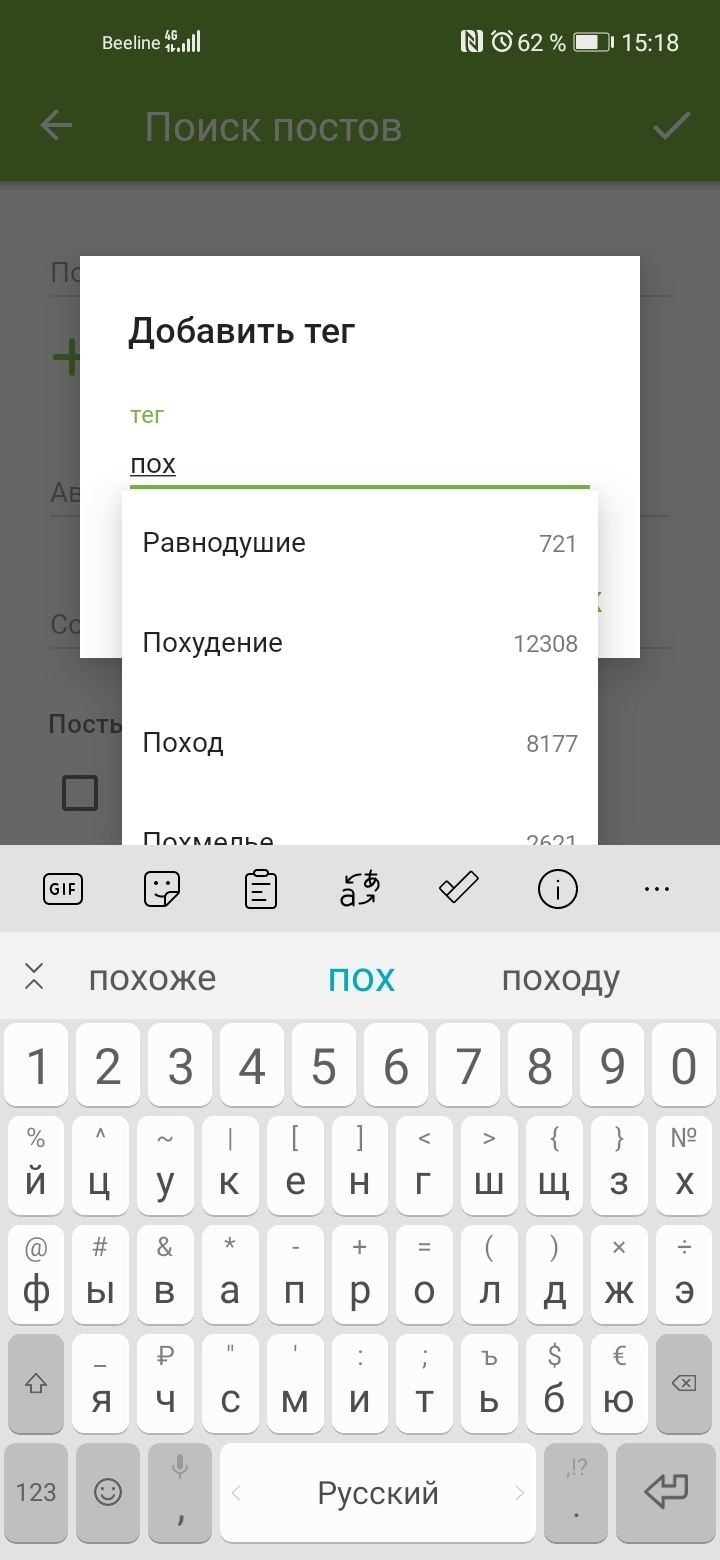The image size is (720, 1560).
Task: Tap the keyboard enter key
Action: coord(667,1492)
